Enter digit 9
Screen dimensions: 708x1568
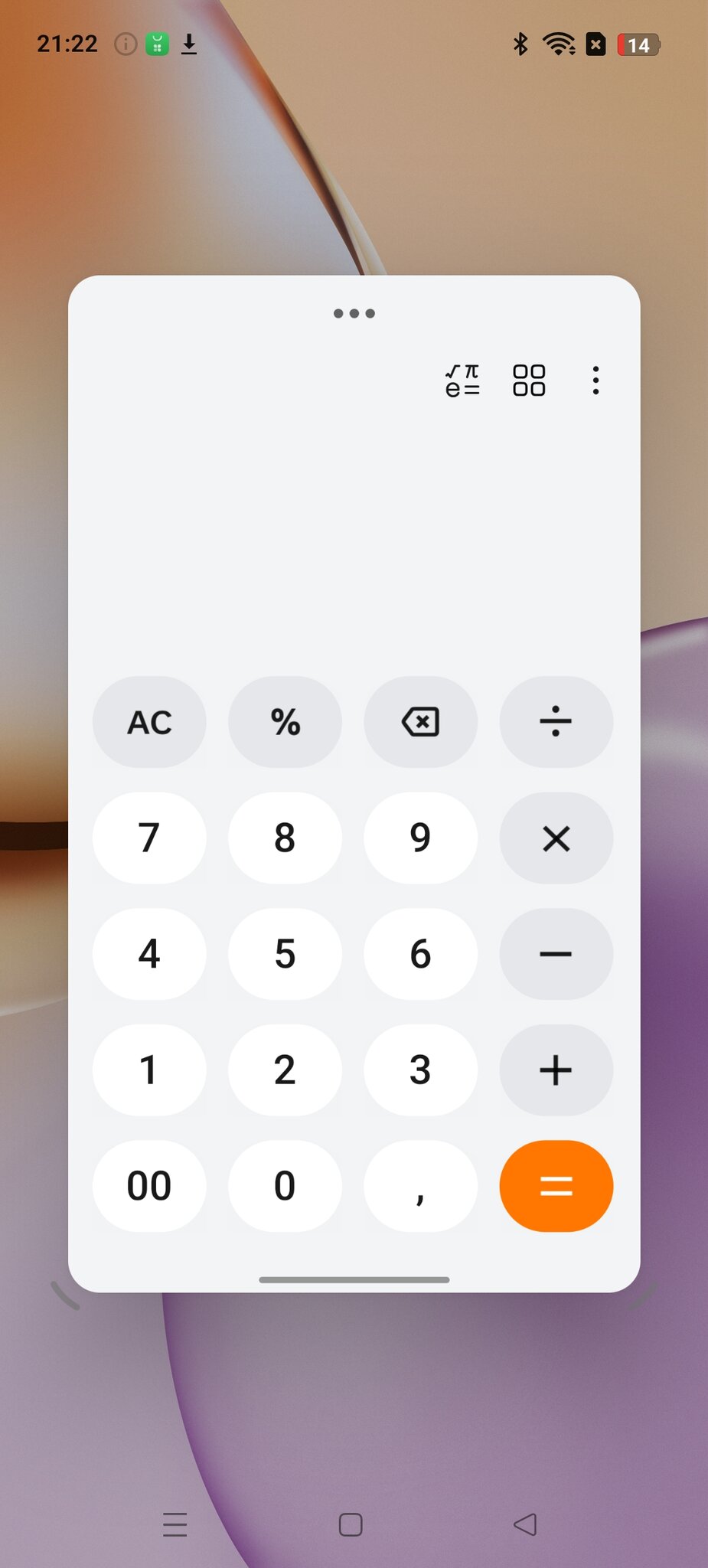(x=420, y=838)
